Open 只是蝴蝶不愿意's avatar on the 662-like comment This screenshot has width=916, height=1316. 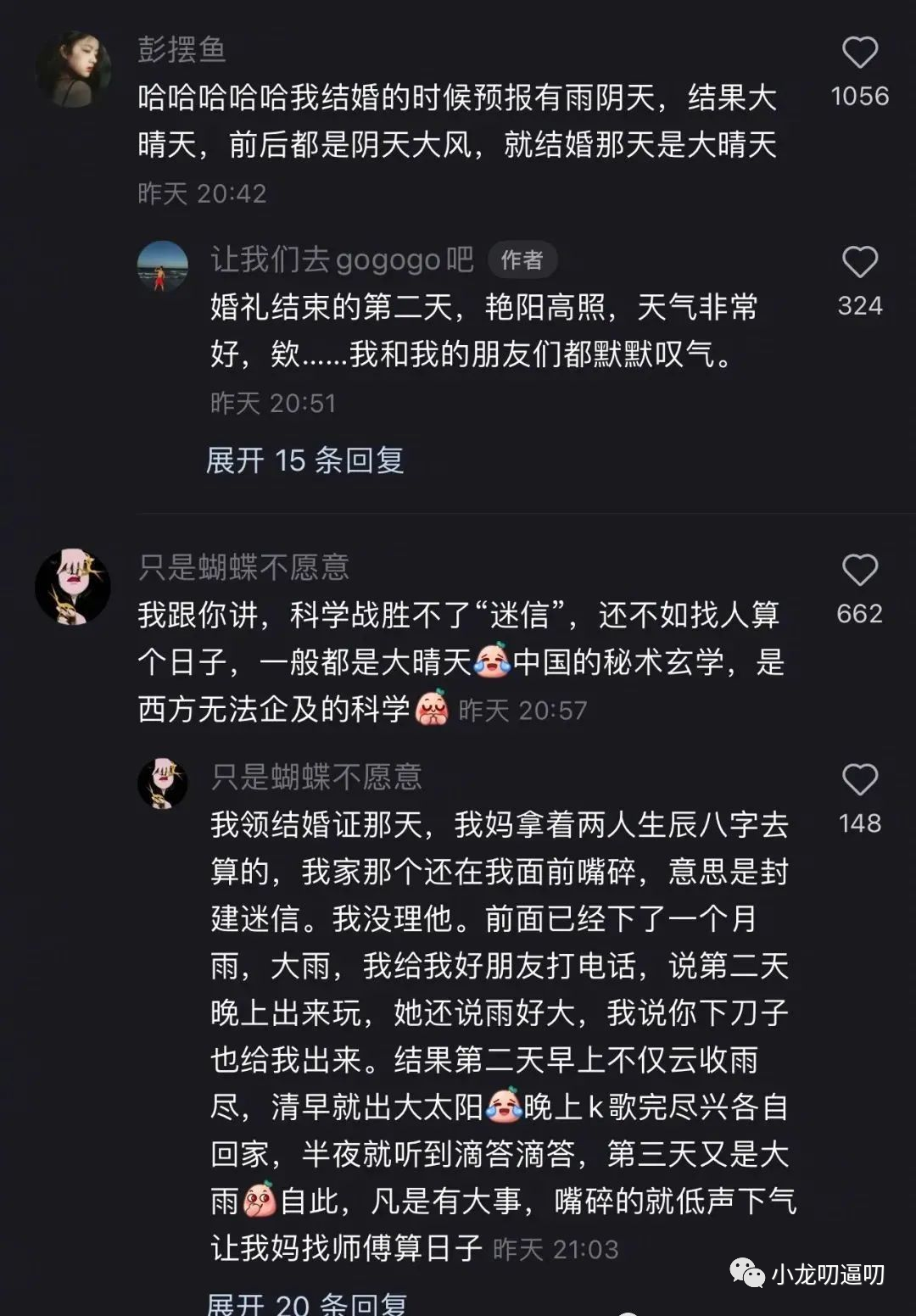73,587
